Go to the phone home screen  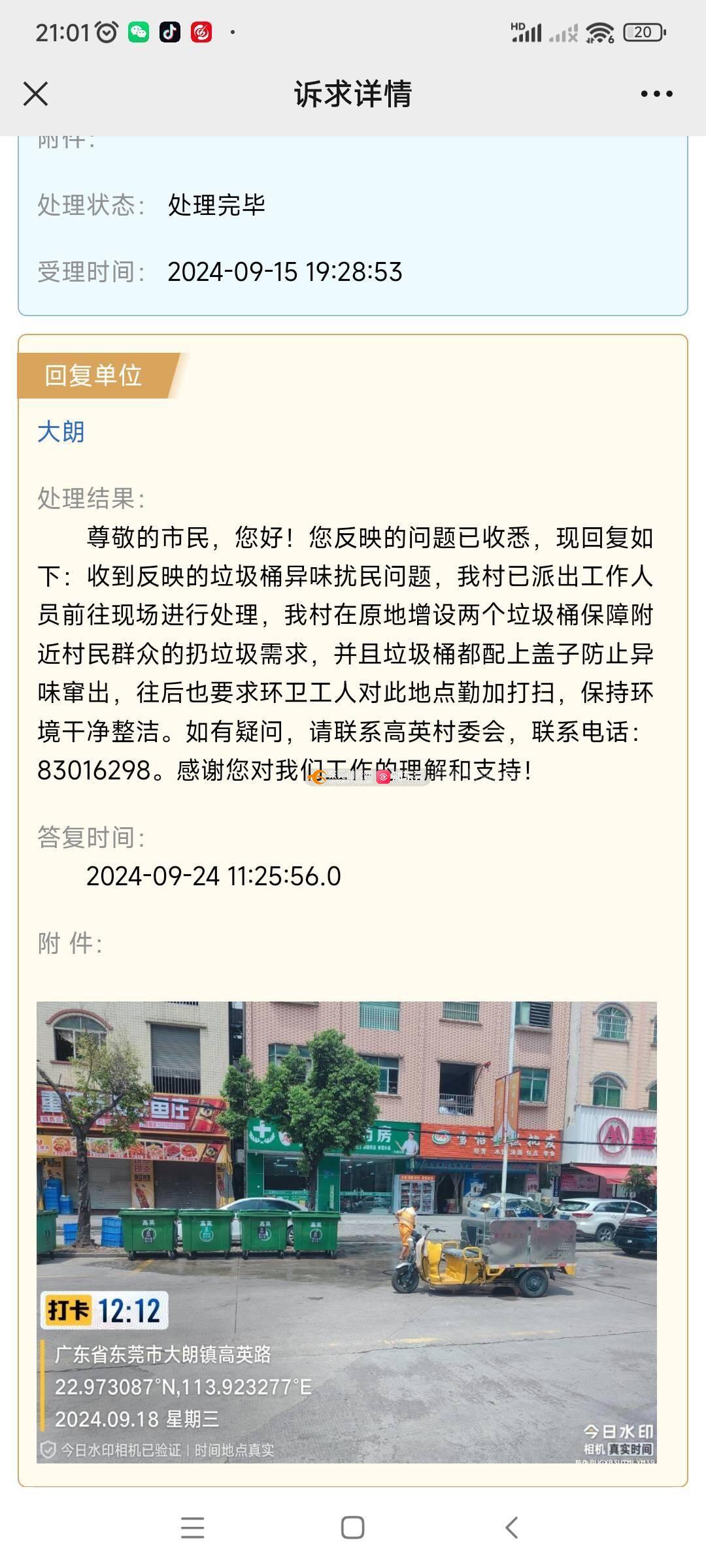pos(353,1527)
